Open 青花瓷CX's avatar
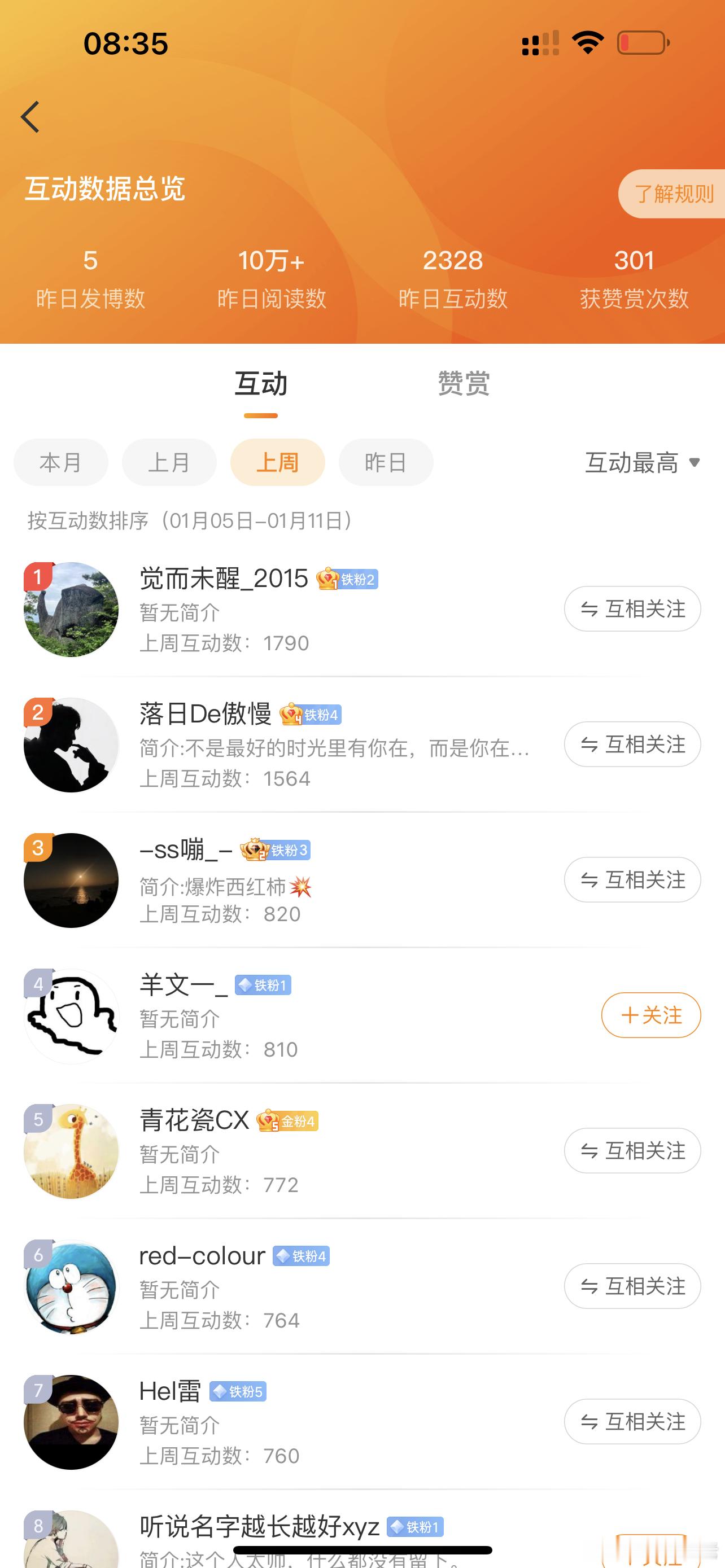Viewport: 725px width, 1568px height. pyautogui.click(x=71, y=1151)
